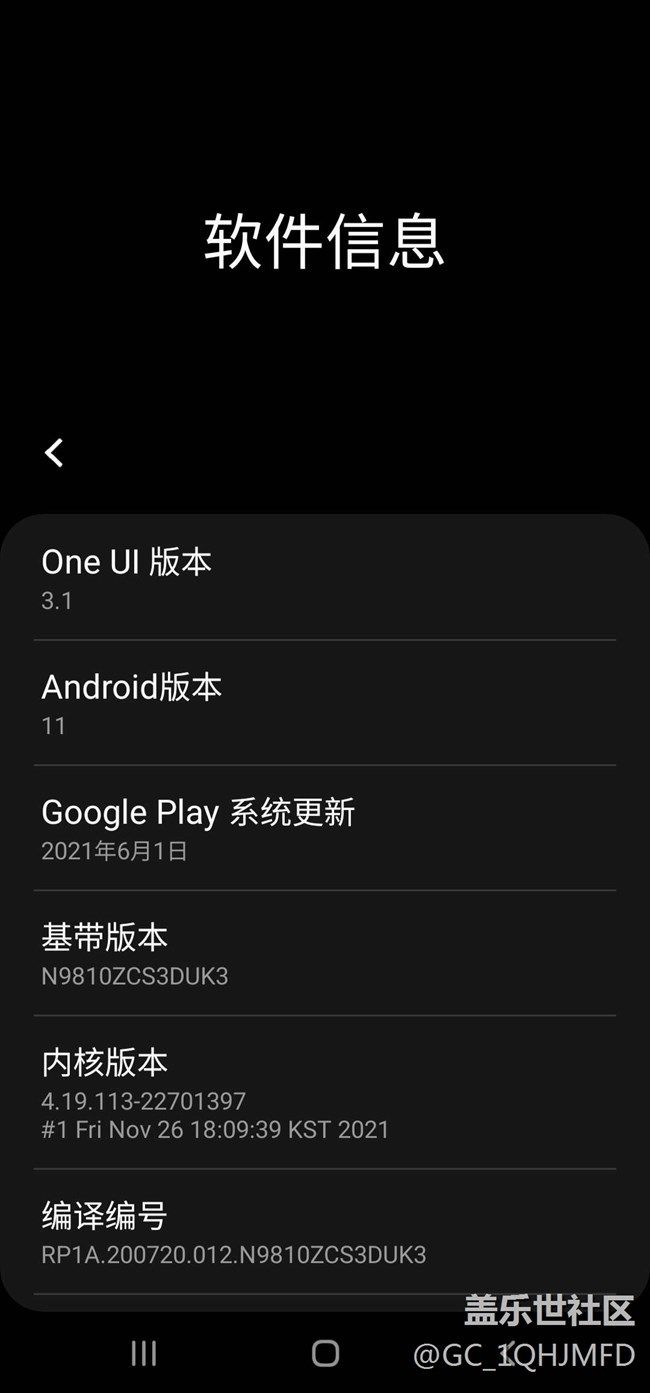This screenshot has height=1393, width=650.
Task: Go to home screen via navigation bar
Action: [x=325, y=1353]
